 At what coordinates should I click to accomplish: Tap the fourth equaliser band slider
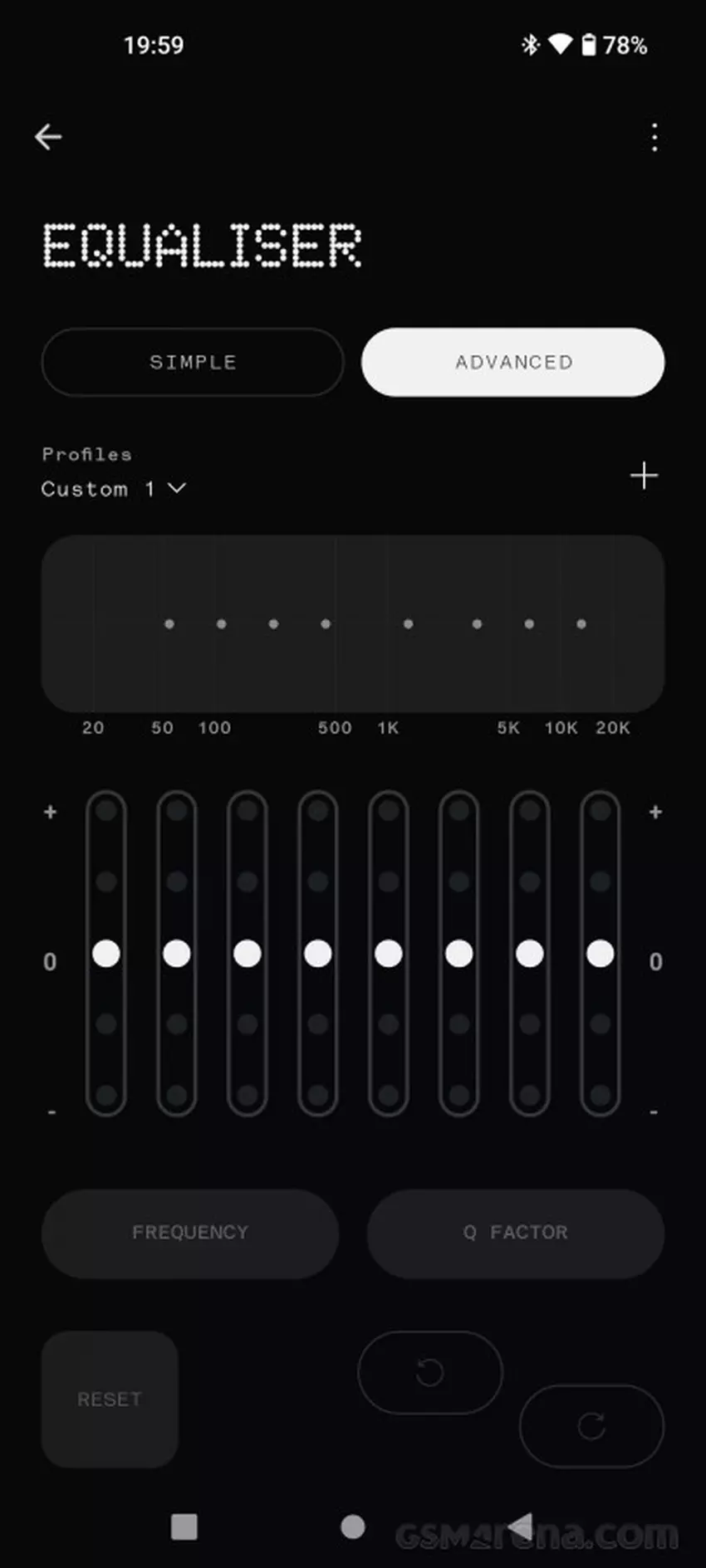(x=318, y=954)
